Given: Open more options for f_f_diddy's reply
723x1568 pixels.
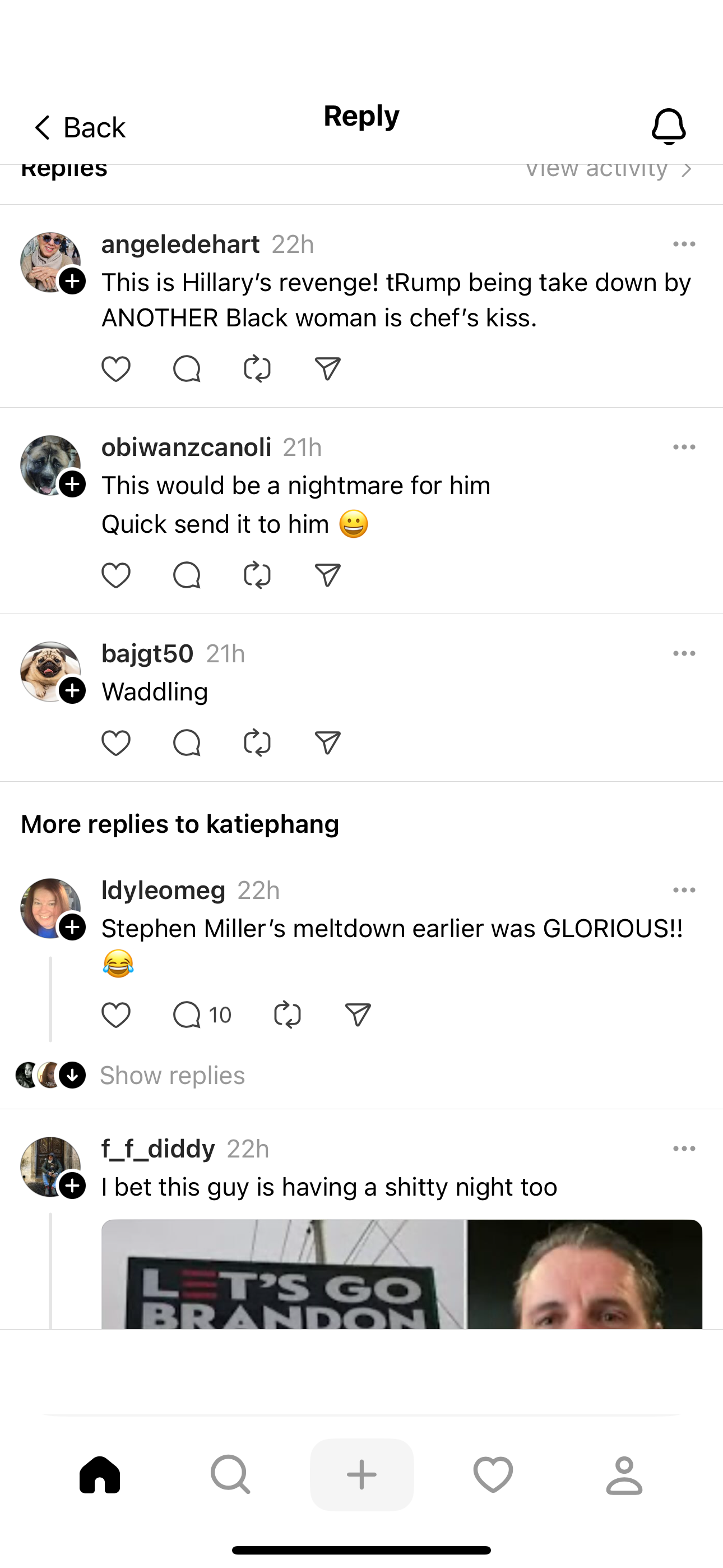Looking at the screenshot, I should point(683,1149).
